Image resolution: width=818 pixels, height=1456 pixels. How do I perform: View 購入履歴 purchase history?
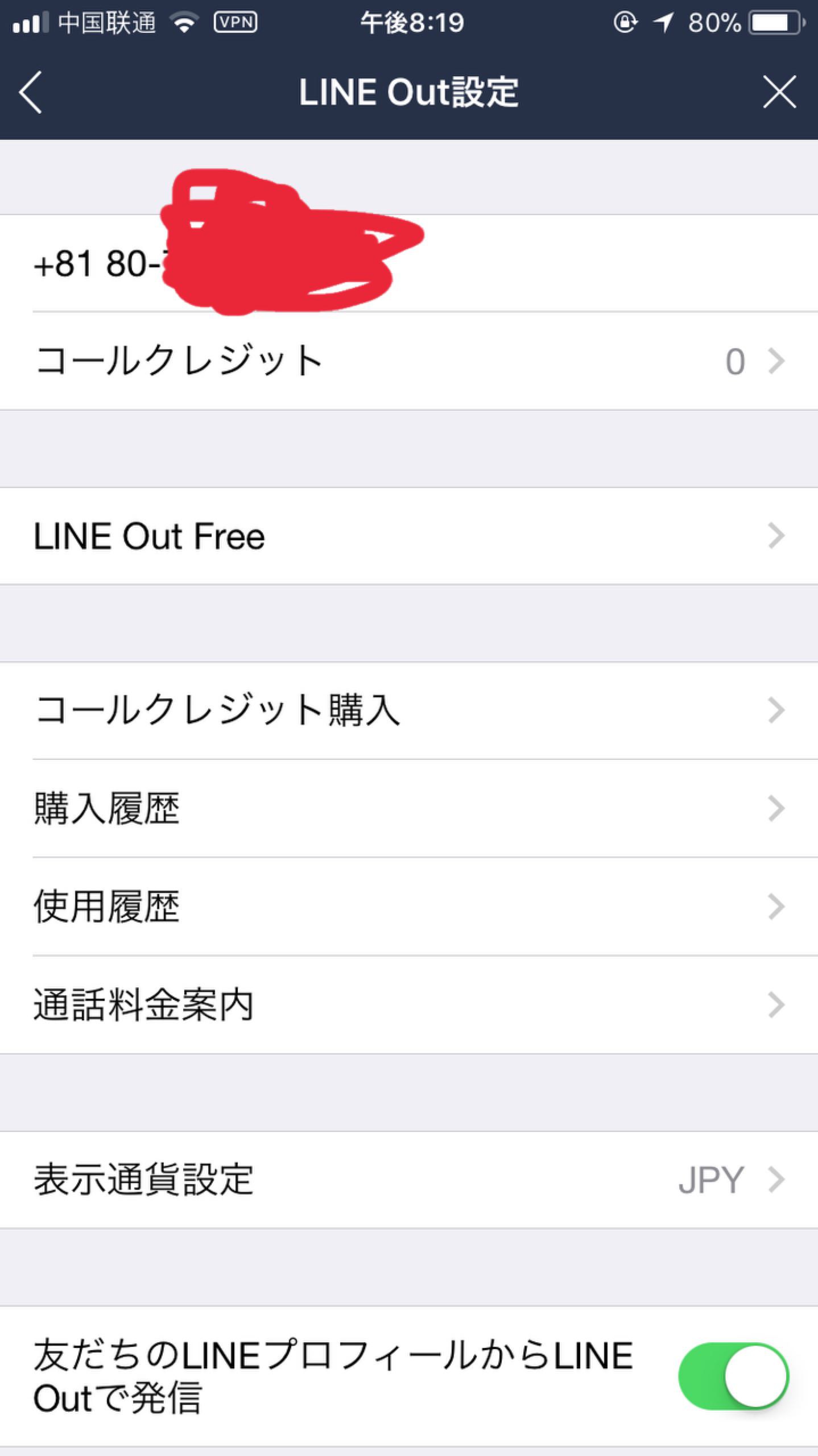tap(408, 808)
